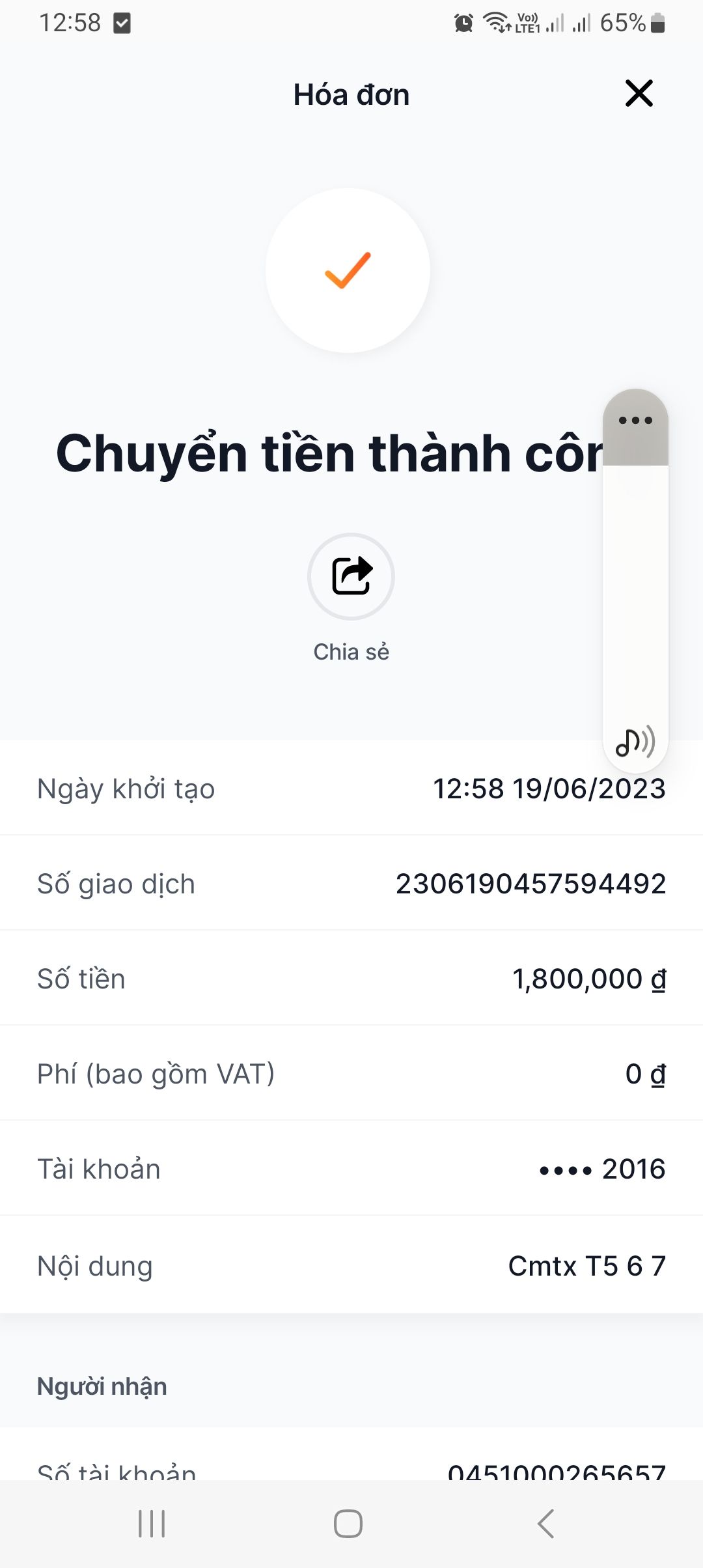This screenshot has height=1568, width=703.
Task: Go back using the system back button
Action: tap(546, 1524)
